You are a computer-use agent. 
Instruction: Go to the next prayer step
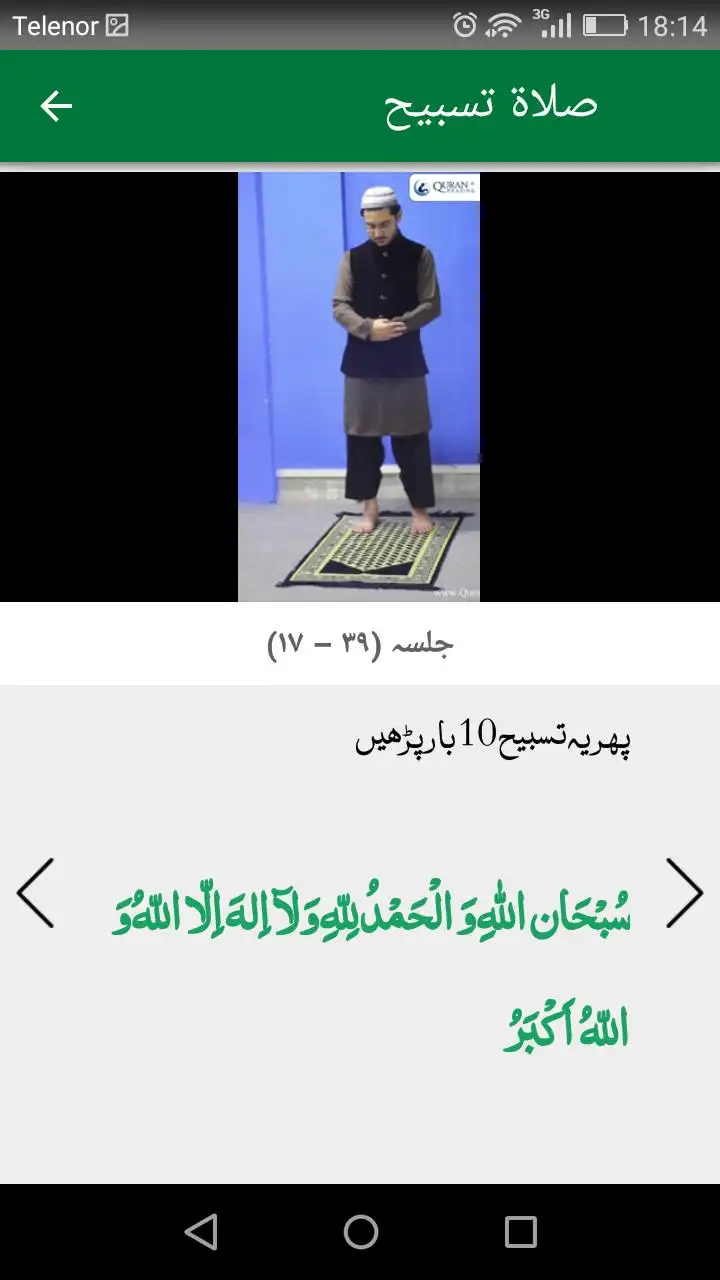pyautogui.click(x=685, y=893)
